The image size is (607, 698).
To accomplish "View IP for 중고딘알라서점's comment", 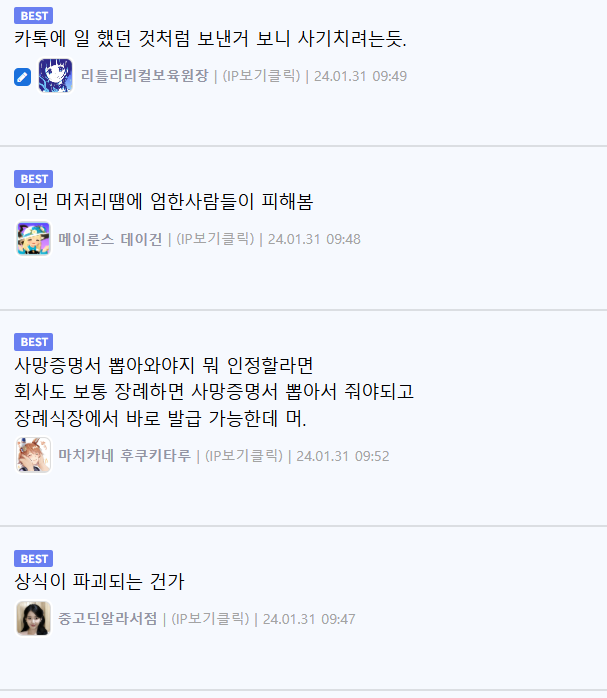I will 209,619.
